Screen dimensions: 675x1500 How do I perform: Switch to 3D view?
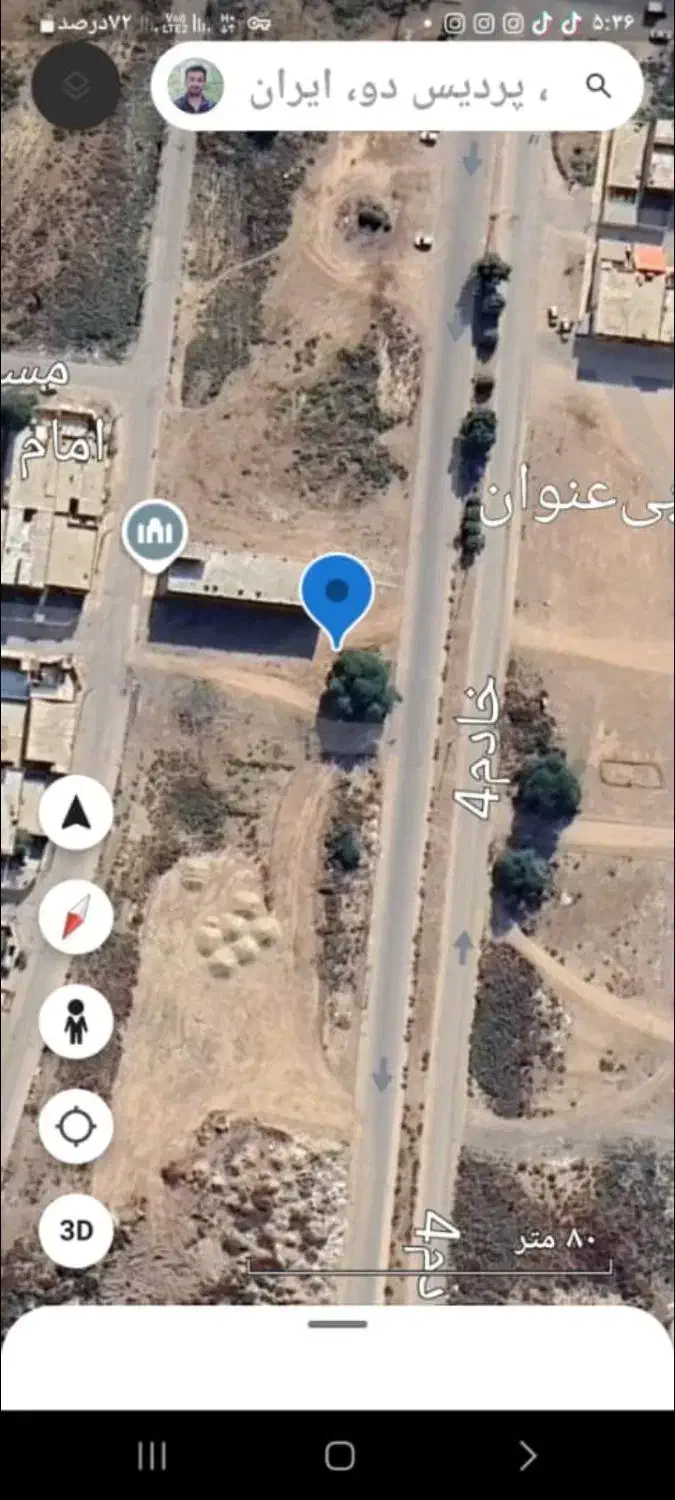[76, 1230]
